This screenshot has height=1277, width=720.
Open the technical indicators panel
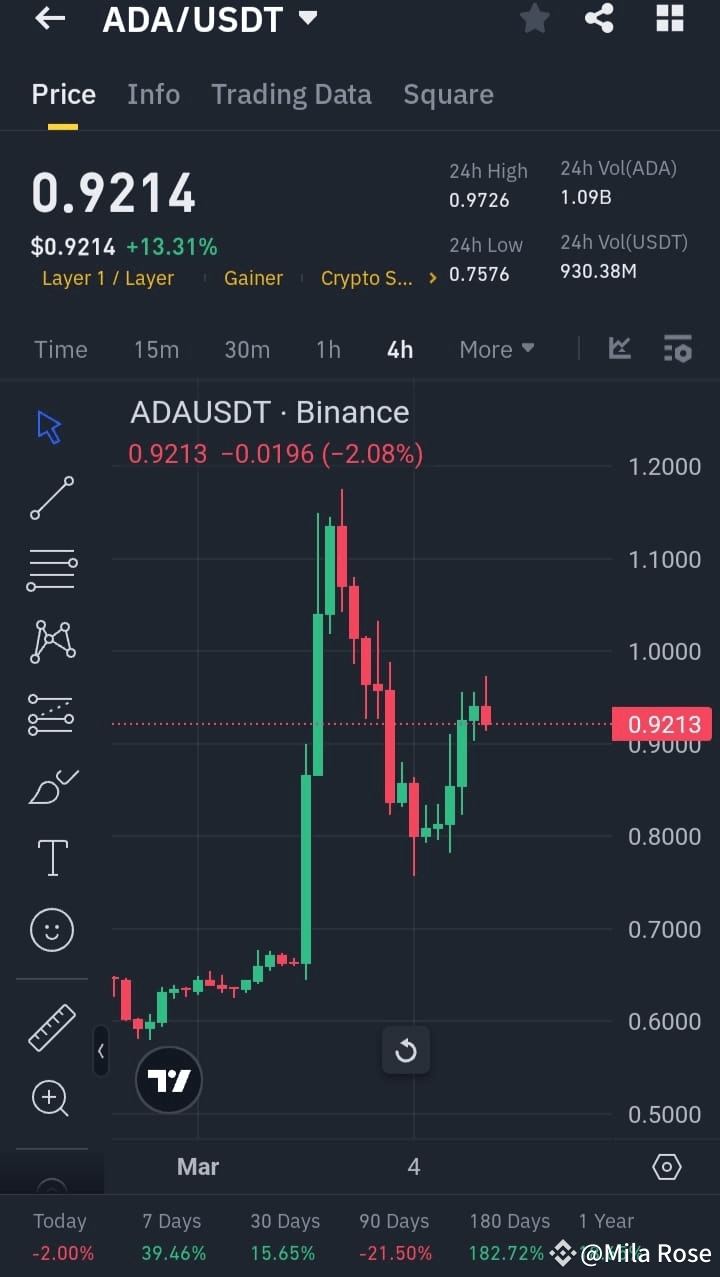[620, 349]
